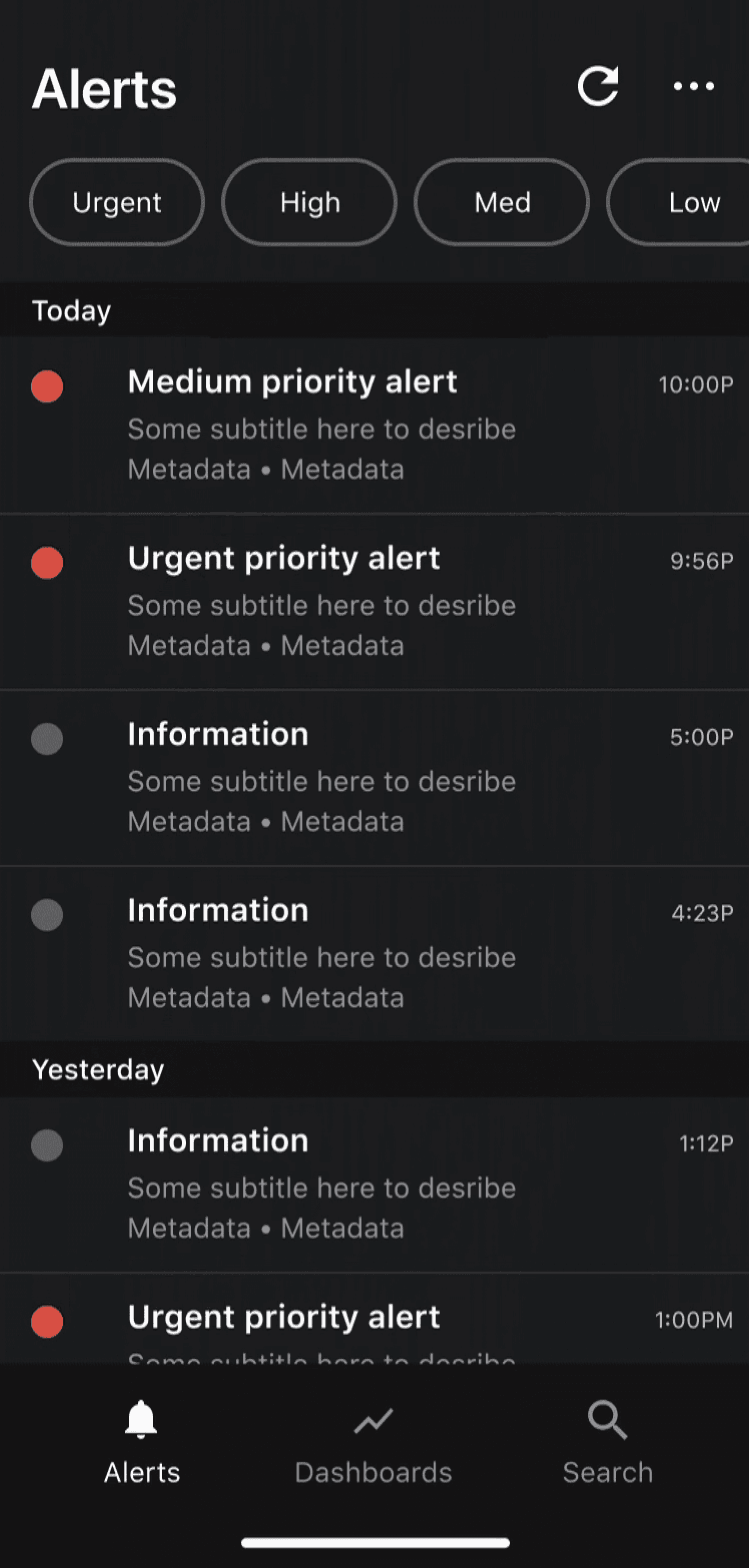
Task: Open yesterday's Information alert at 1:12P
Action: click(x=374, y=1184)
